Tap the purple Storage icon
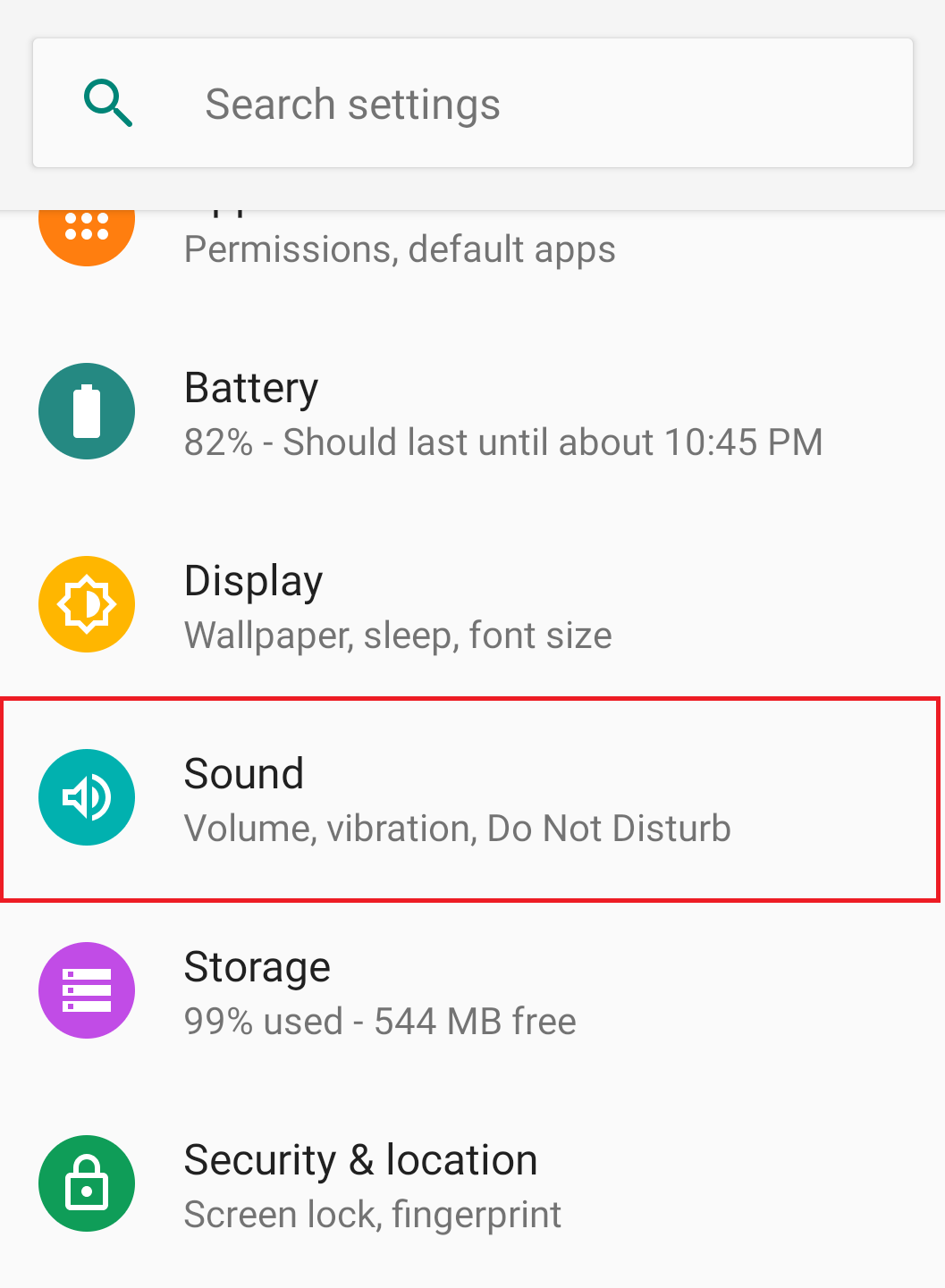945x1288 pixels. click(86, 989)
